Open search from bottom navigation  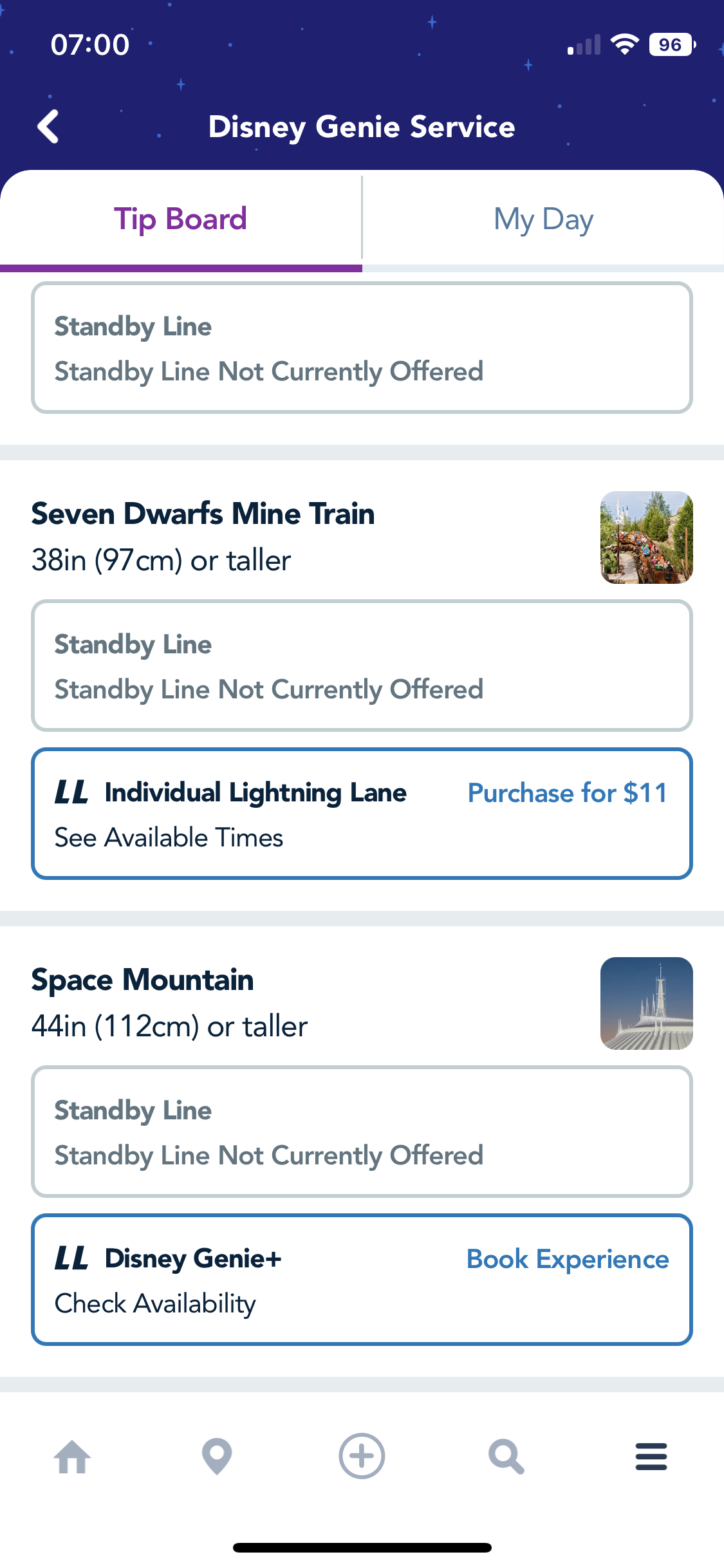pyautogui.click(x=506, y=1457)
